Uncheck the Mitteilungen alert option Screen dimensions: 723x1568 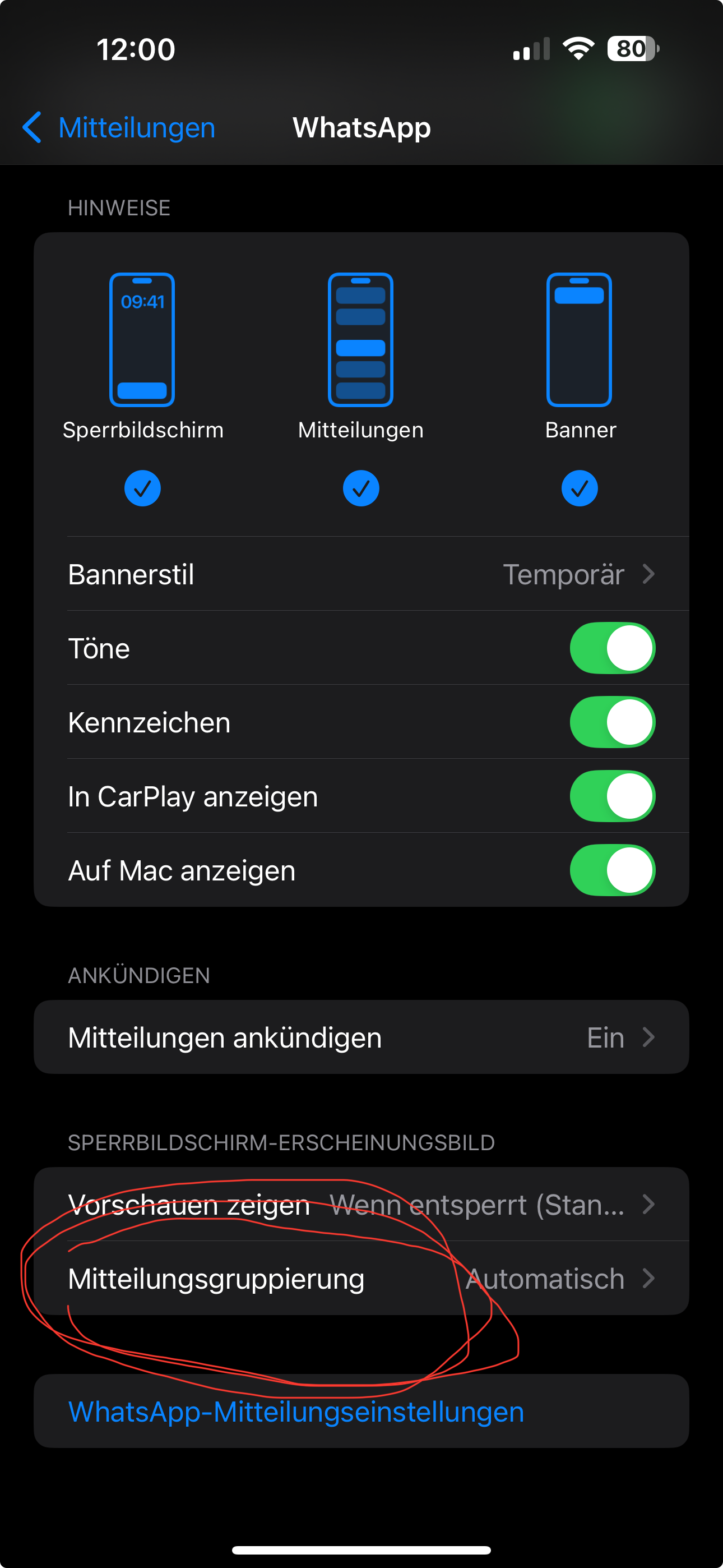point(361,488)
